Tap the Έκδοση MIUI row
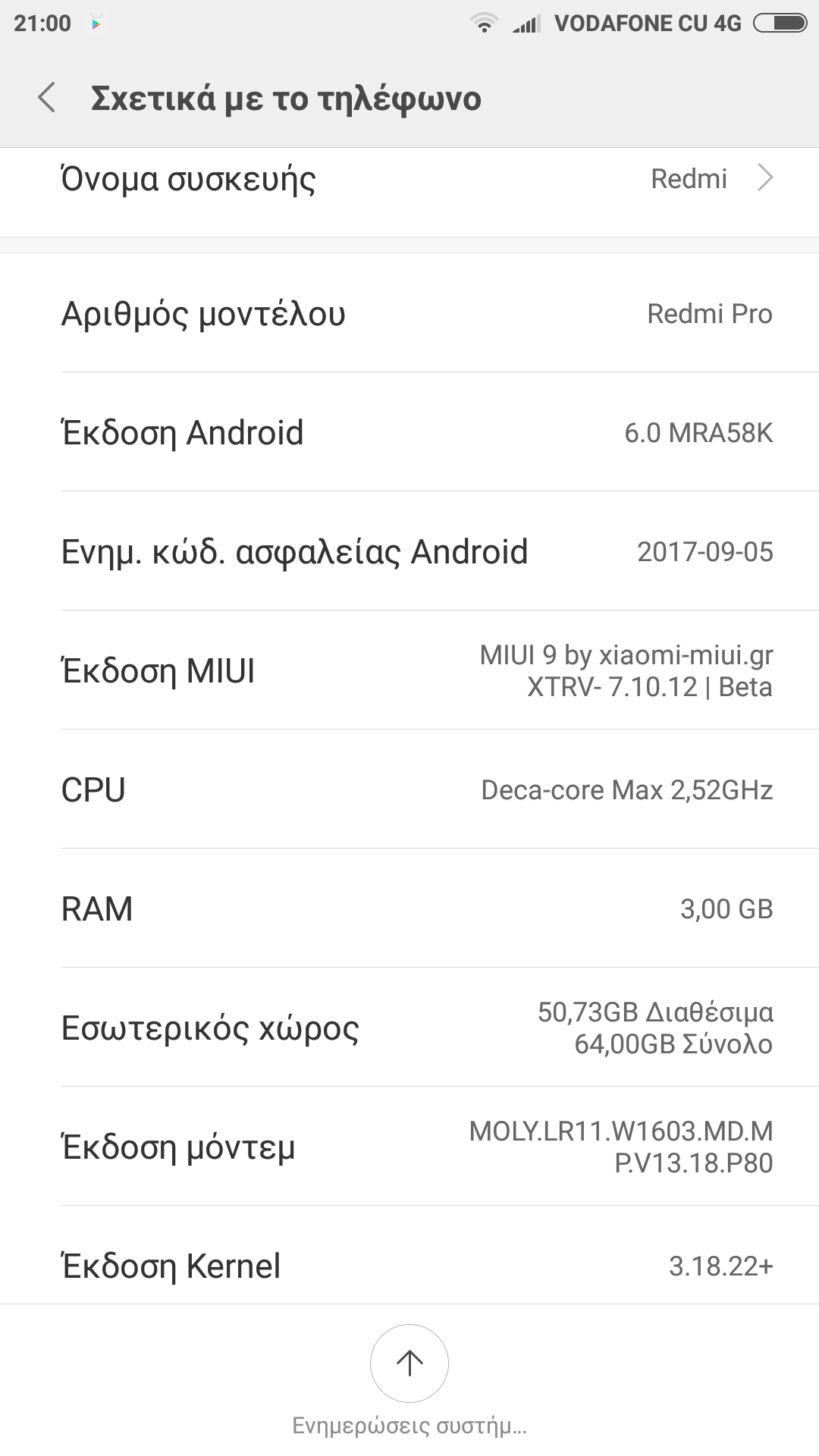 [409, 670]
